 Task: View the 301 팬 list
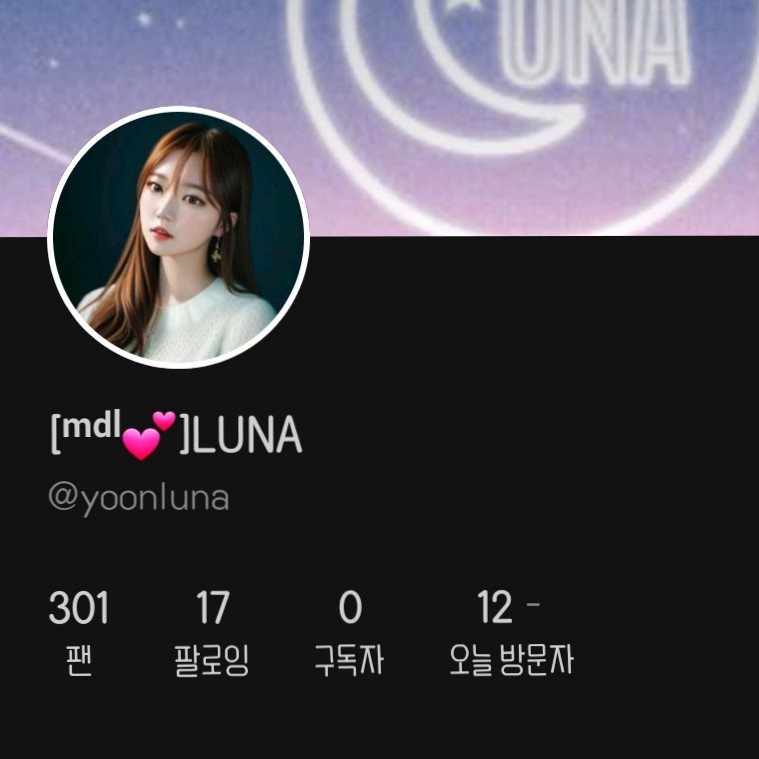click(78, 632)
